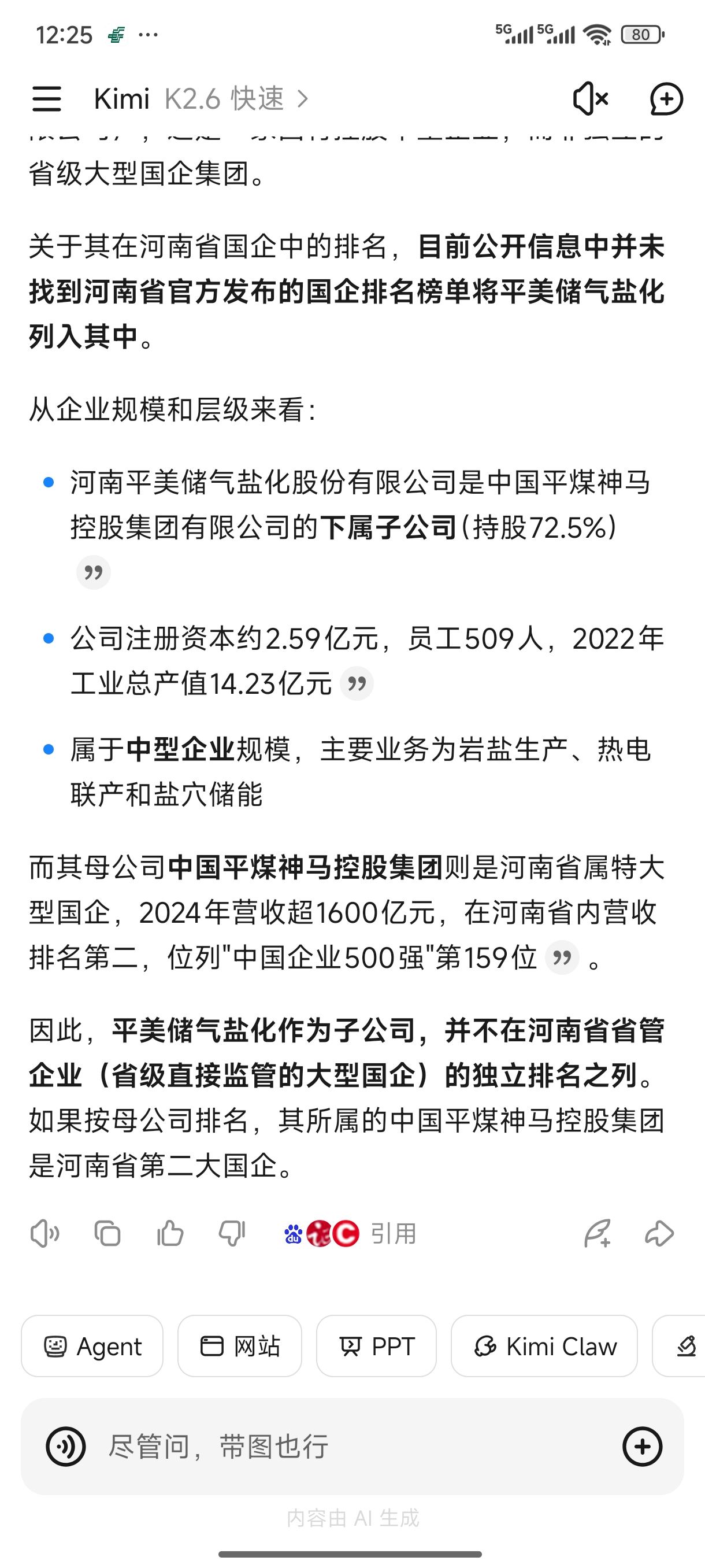This screenshot has width=705, height=1568.
Task: Share this response
Action: [659, 1234]
